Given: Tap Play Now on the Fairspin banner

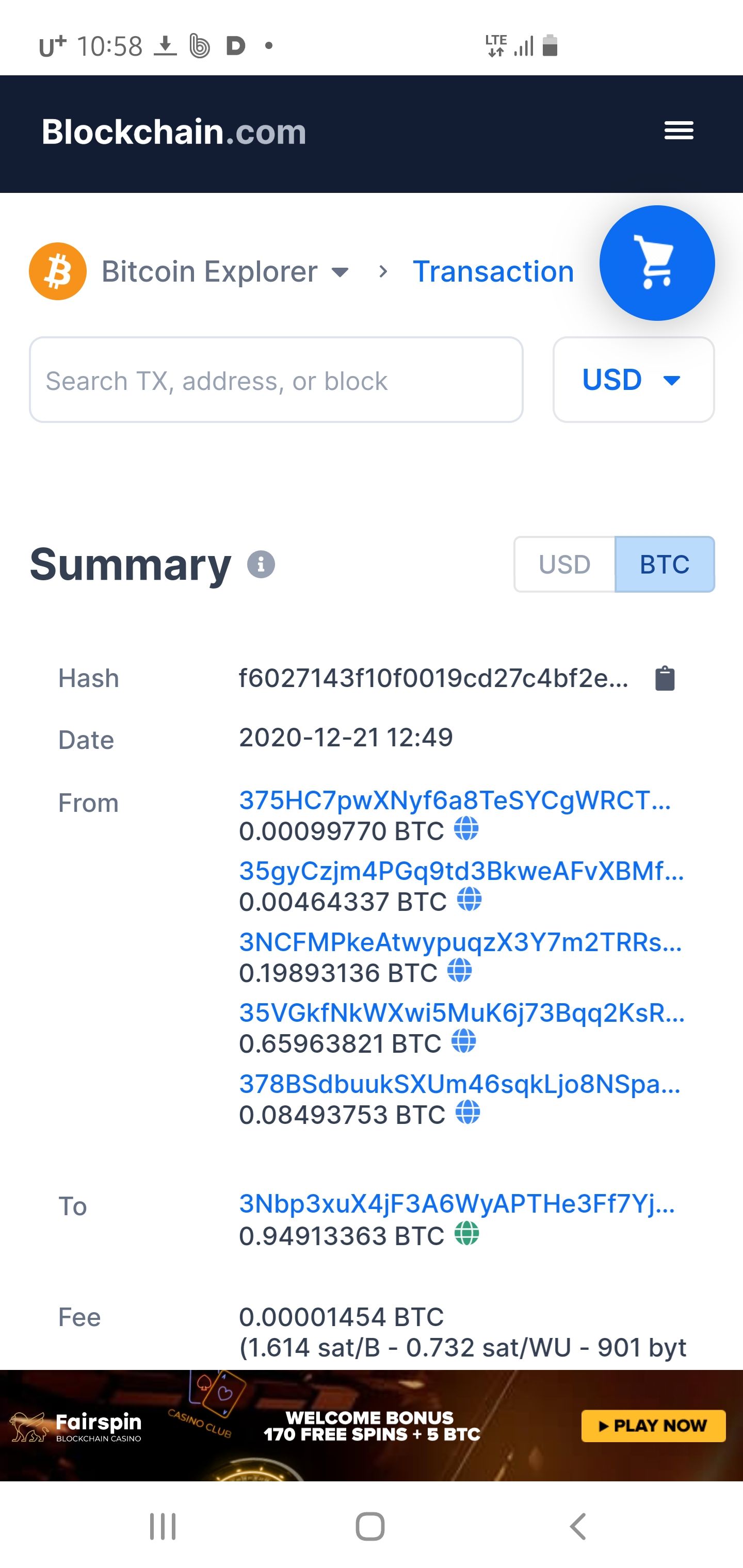Looking at the screenshot, I should pos(653,1426).
